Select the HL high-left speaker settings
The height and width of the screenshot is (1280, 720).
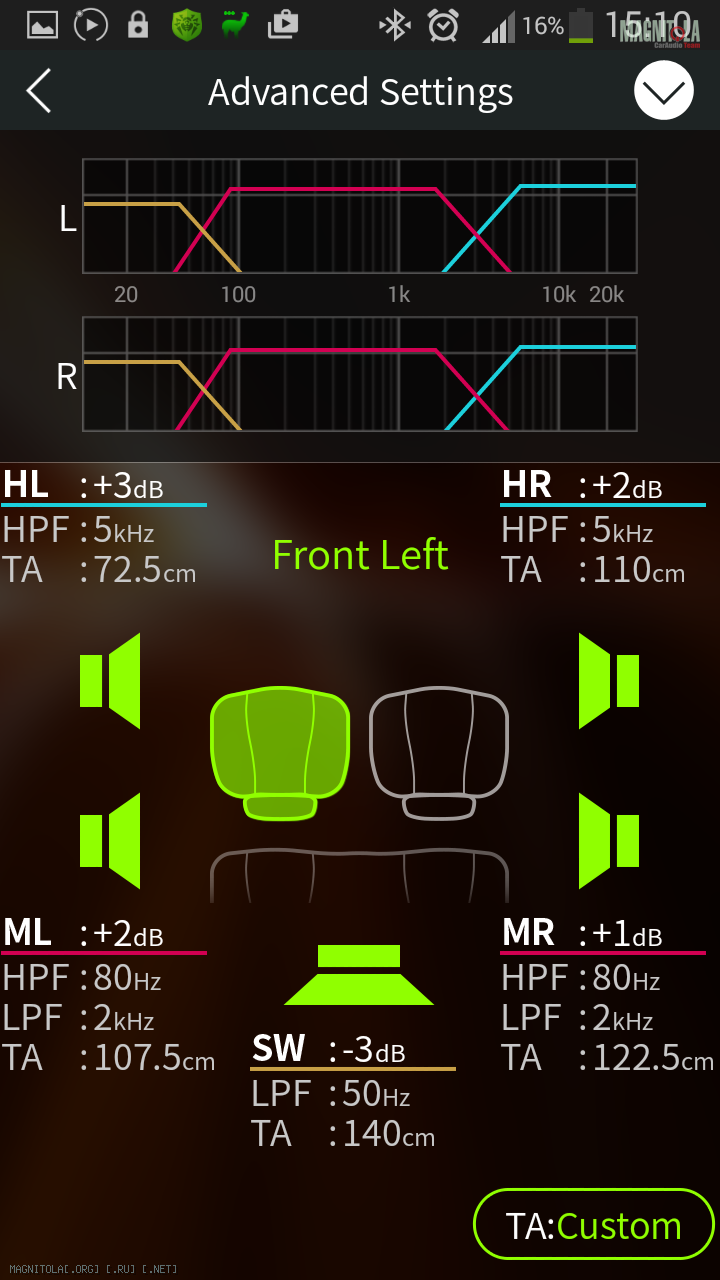coord(103,527)
